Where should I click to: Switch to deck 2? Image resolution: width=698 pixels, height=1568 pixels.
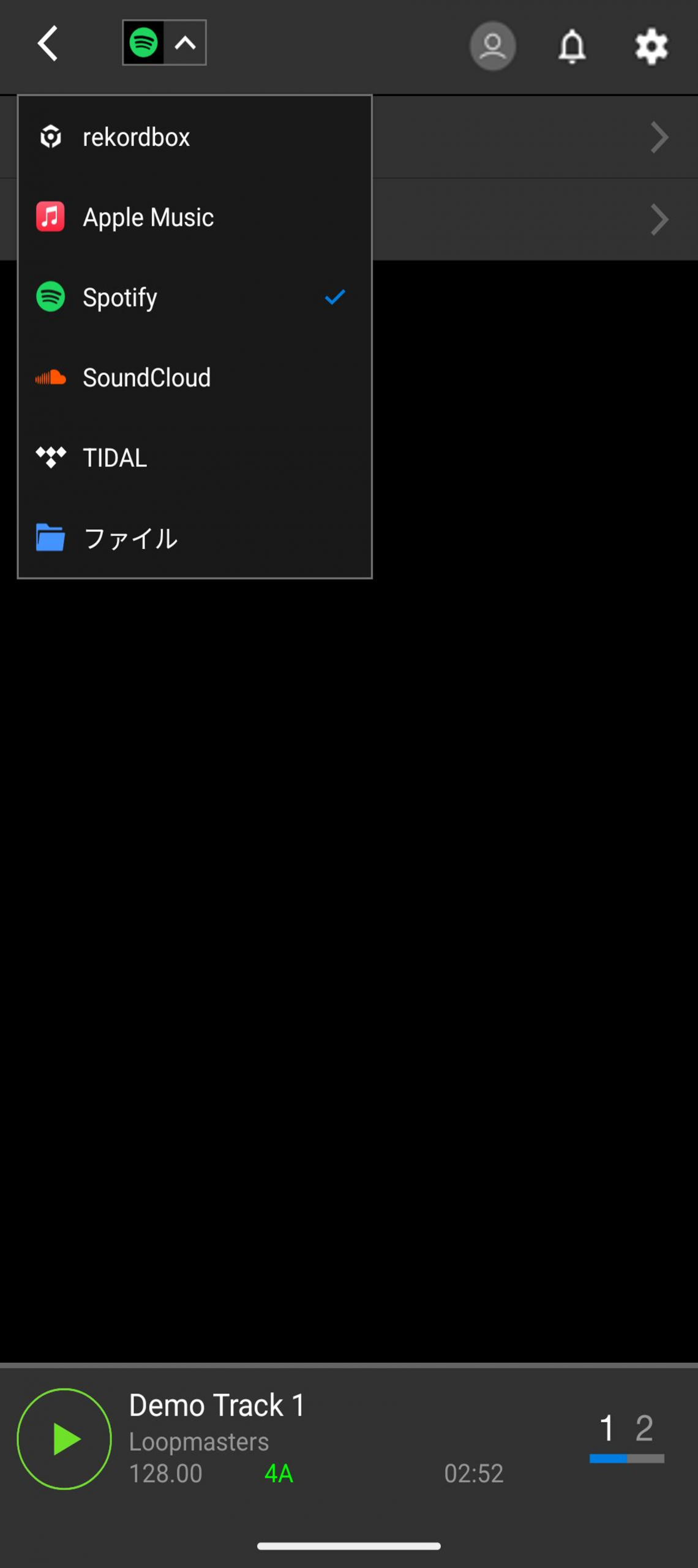(644, 1428)
